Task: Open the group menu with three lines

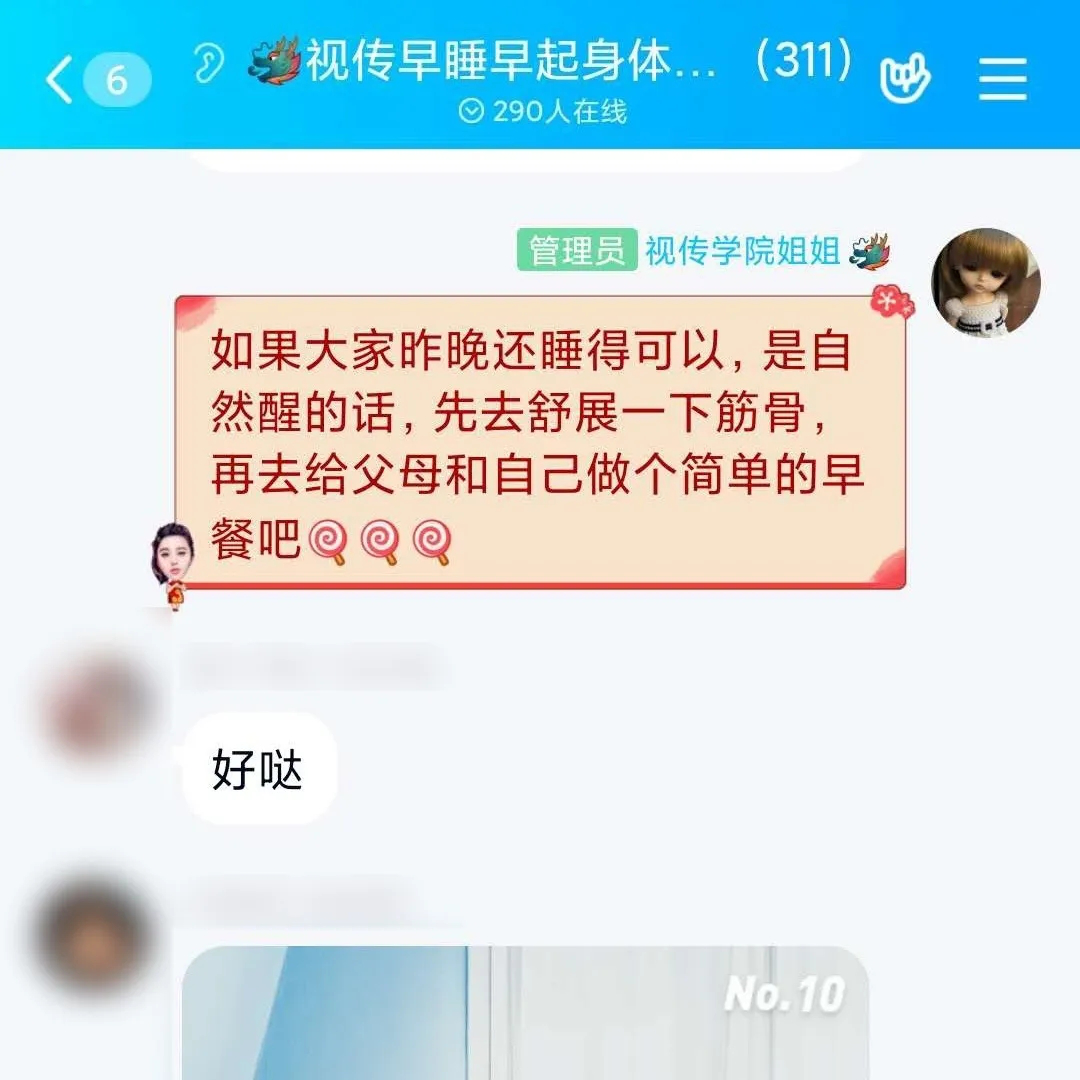Action: [x=1002, y=78]
